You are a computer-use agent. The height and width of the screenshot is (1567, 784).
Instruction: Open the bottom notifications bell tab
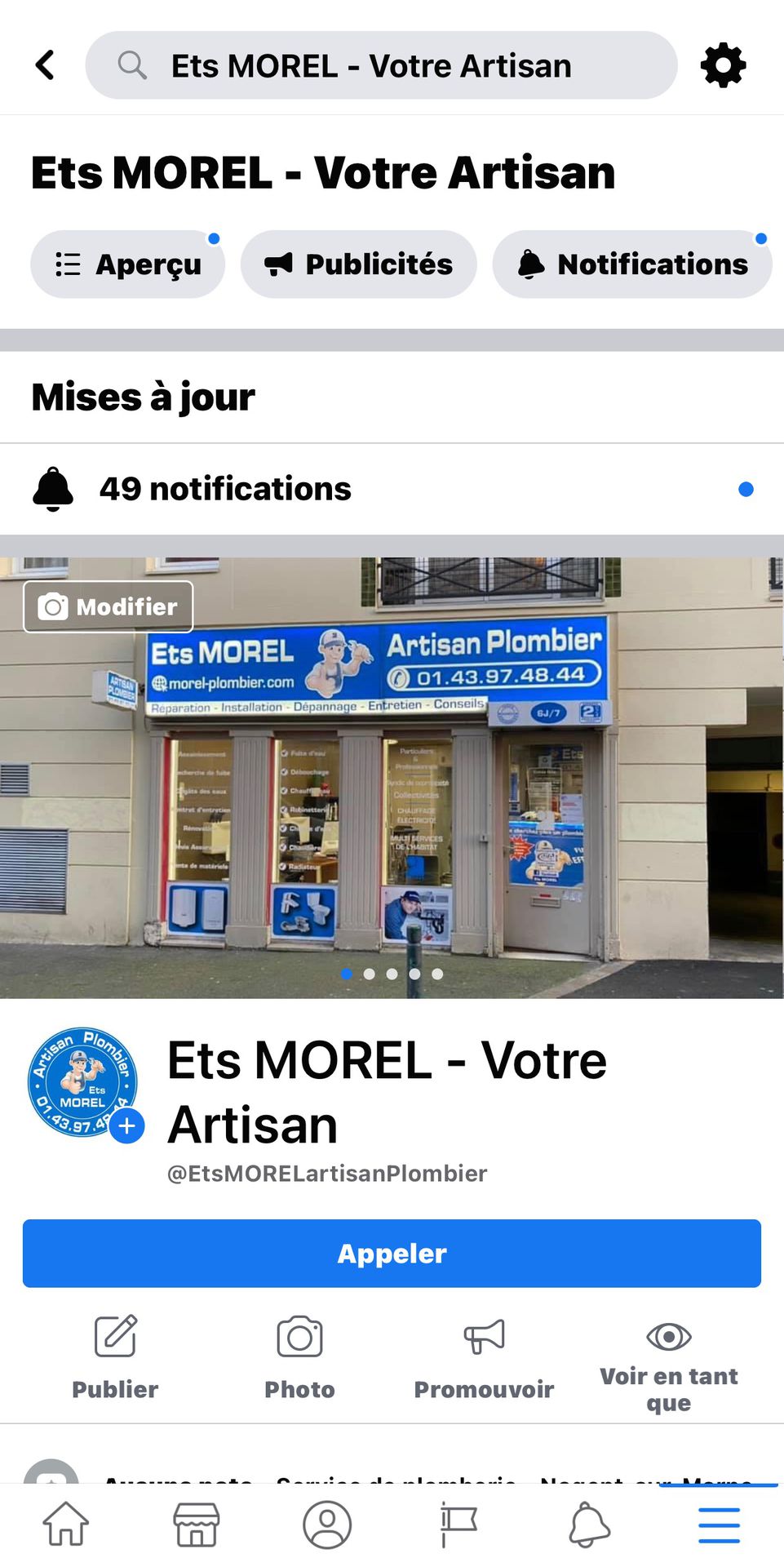(588, 1525)
